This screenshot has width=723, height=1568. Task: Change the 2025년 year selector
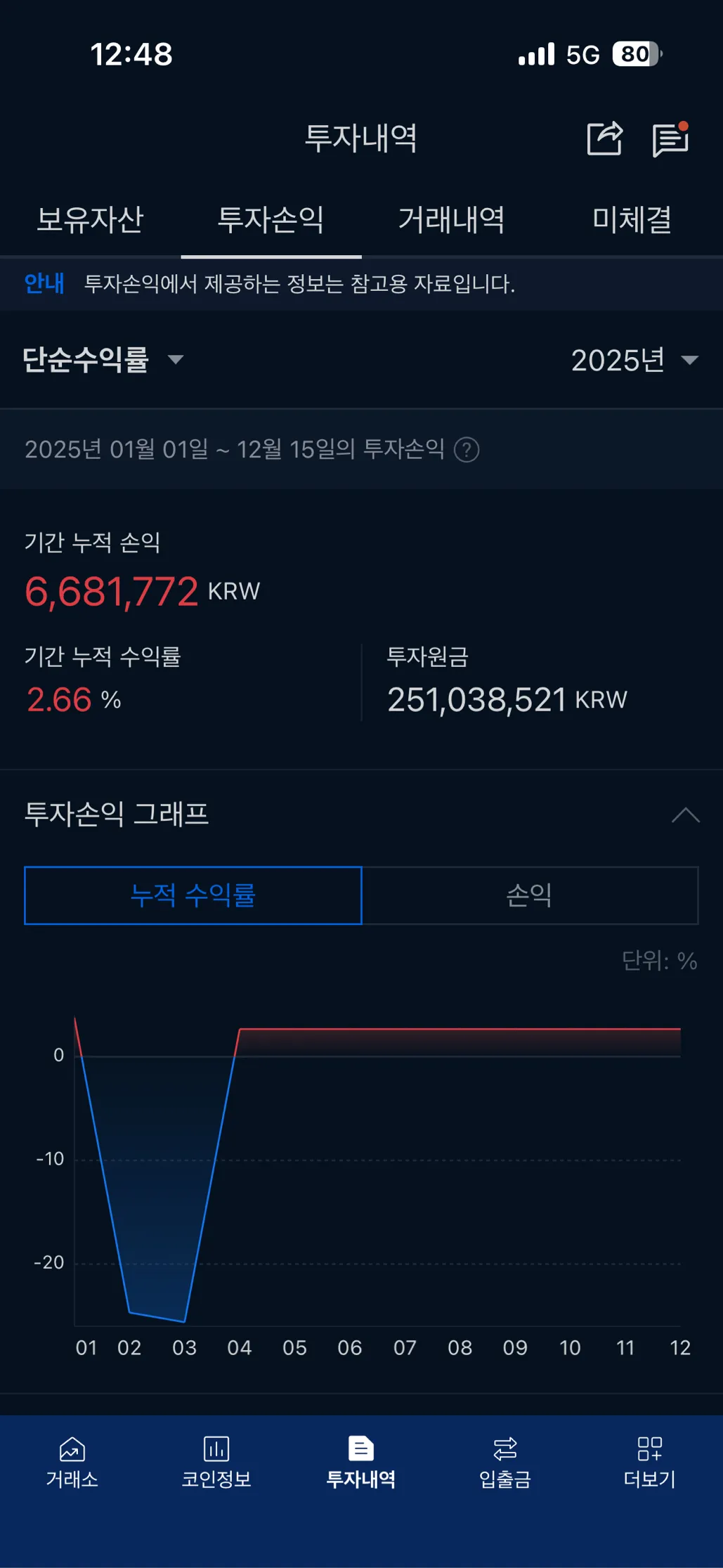634,361
